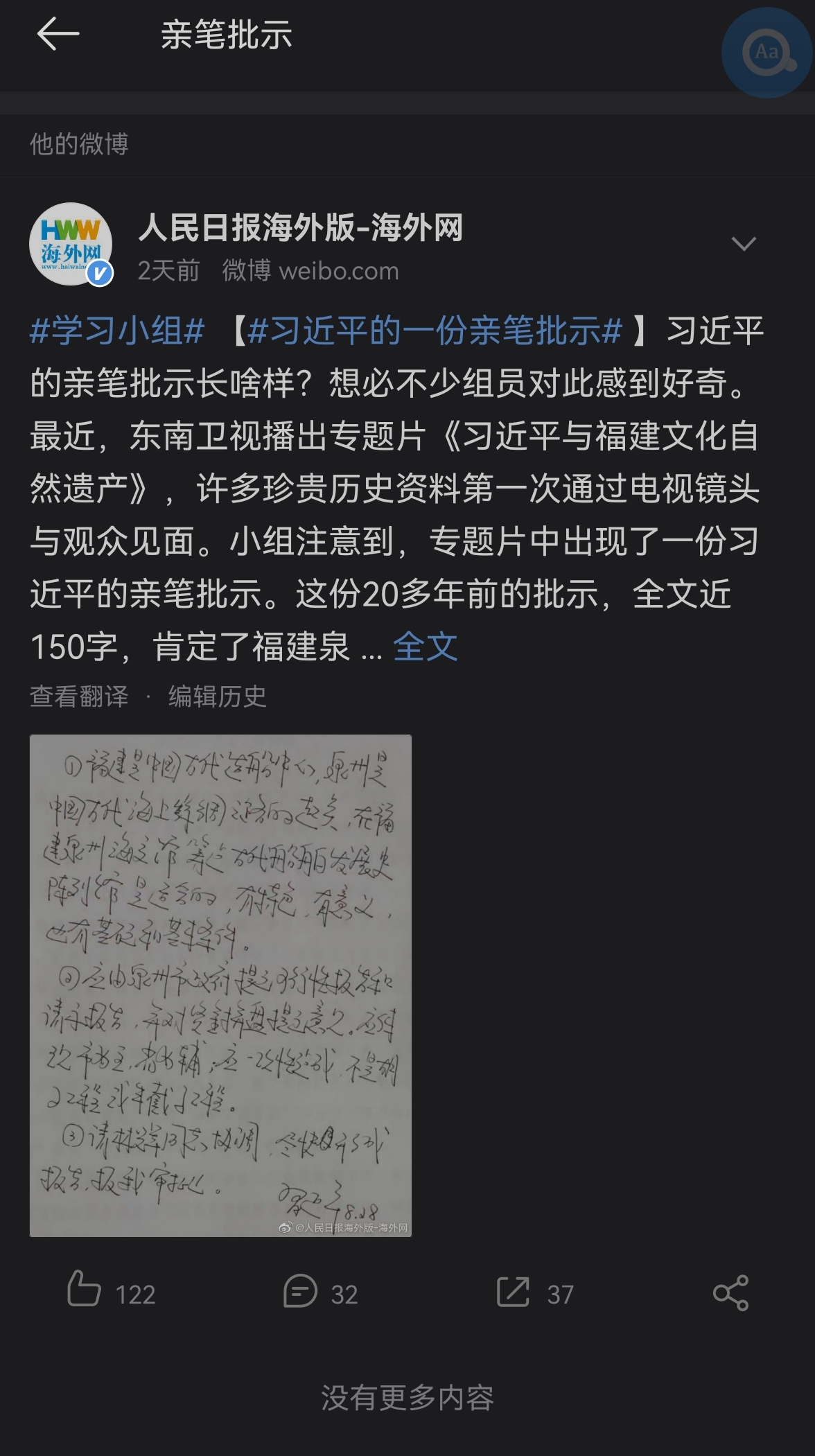This screenshot has width=815, height=1456.
Task: Repost the post showing 37
Action: pos(534,1292)
